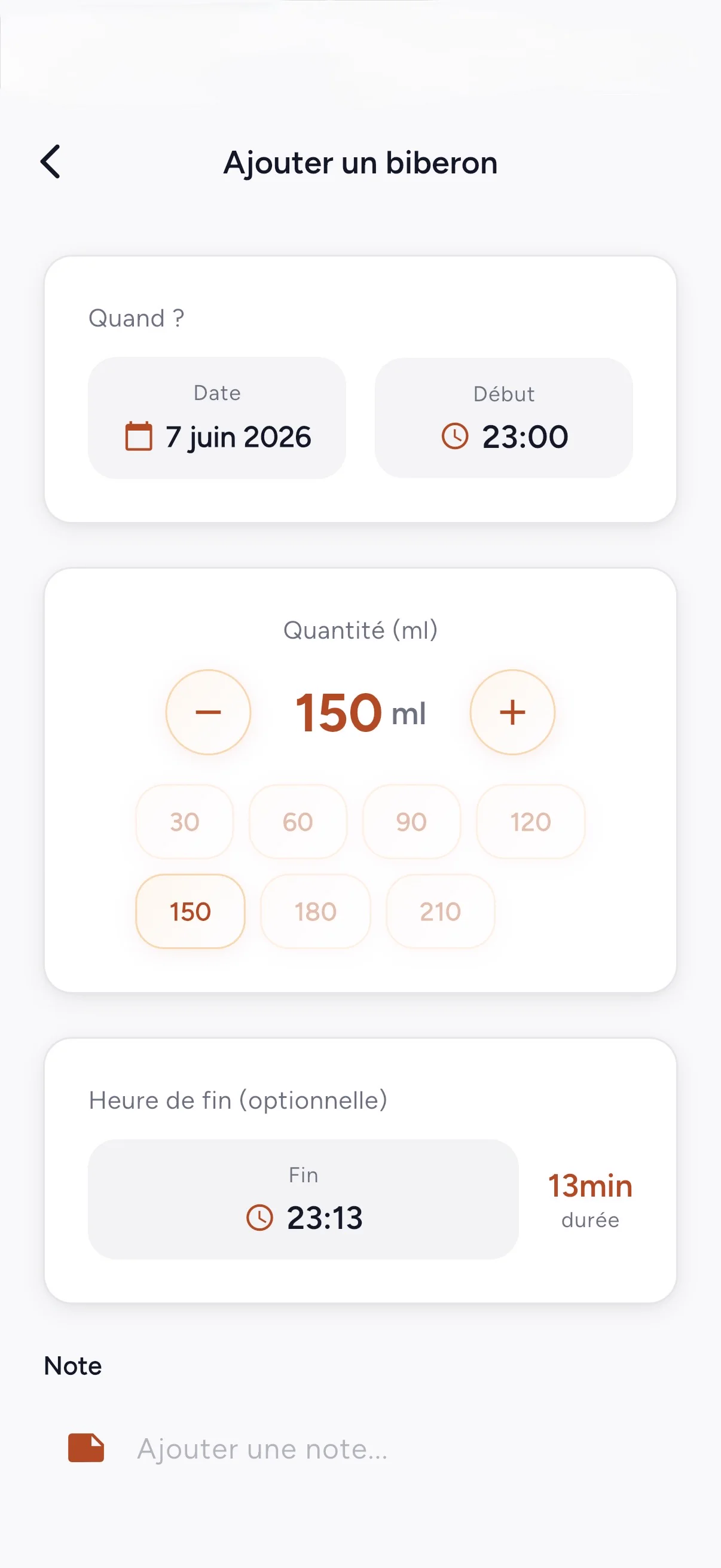The image size is (721, 1568).
Task: Set quantity to 180 ml
Action: tap(316, 911)
